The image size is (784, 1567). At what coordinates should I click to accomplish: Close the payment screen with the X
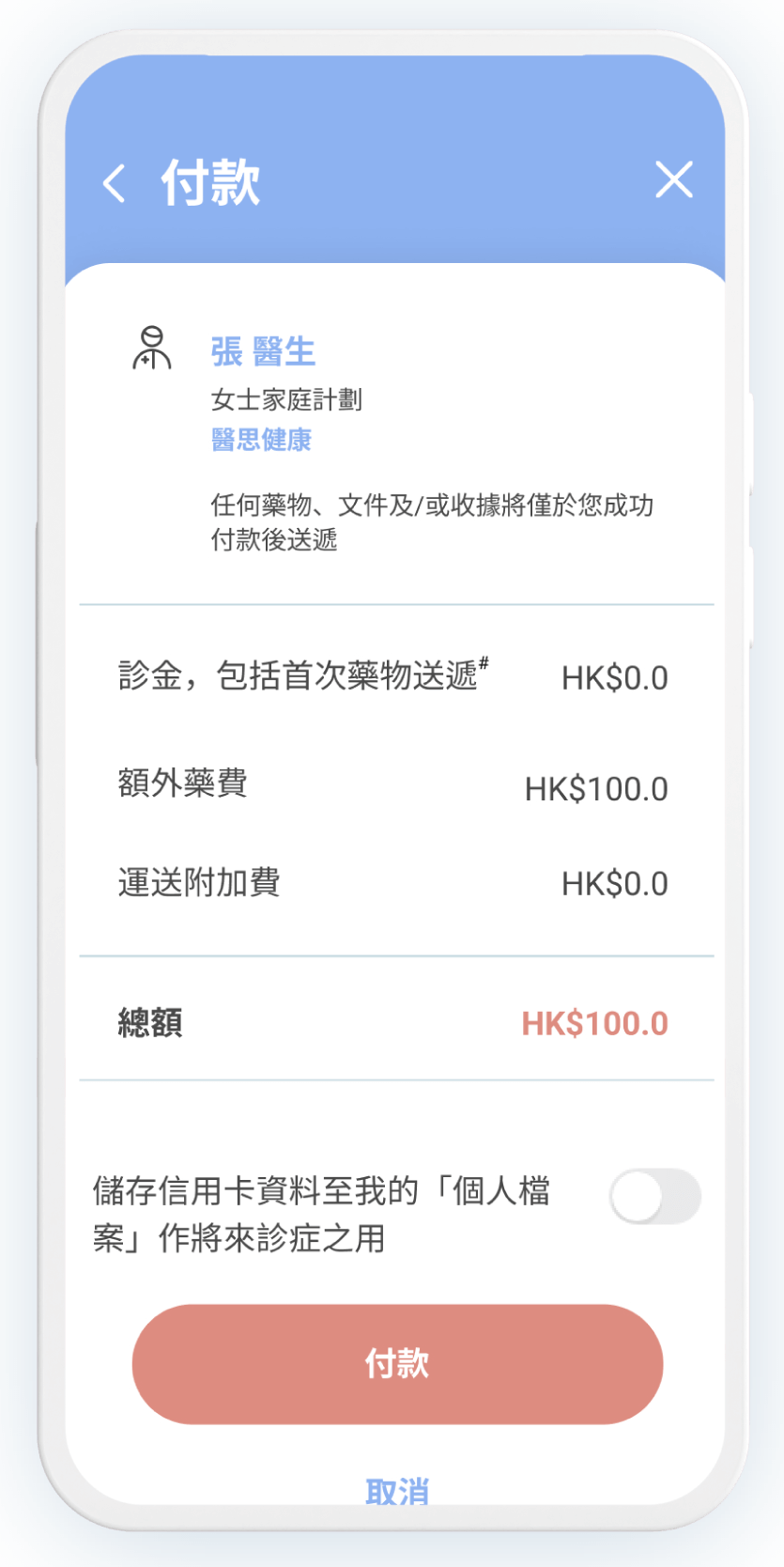click(x=673, y=179)
